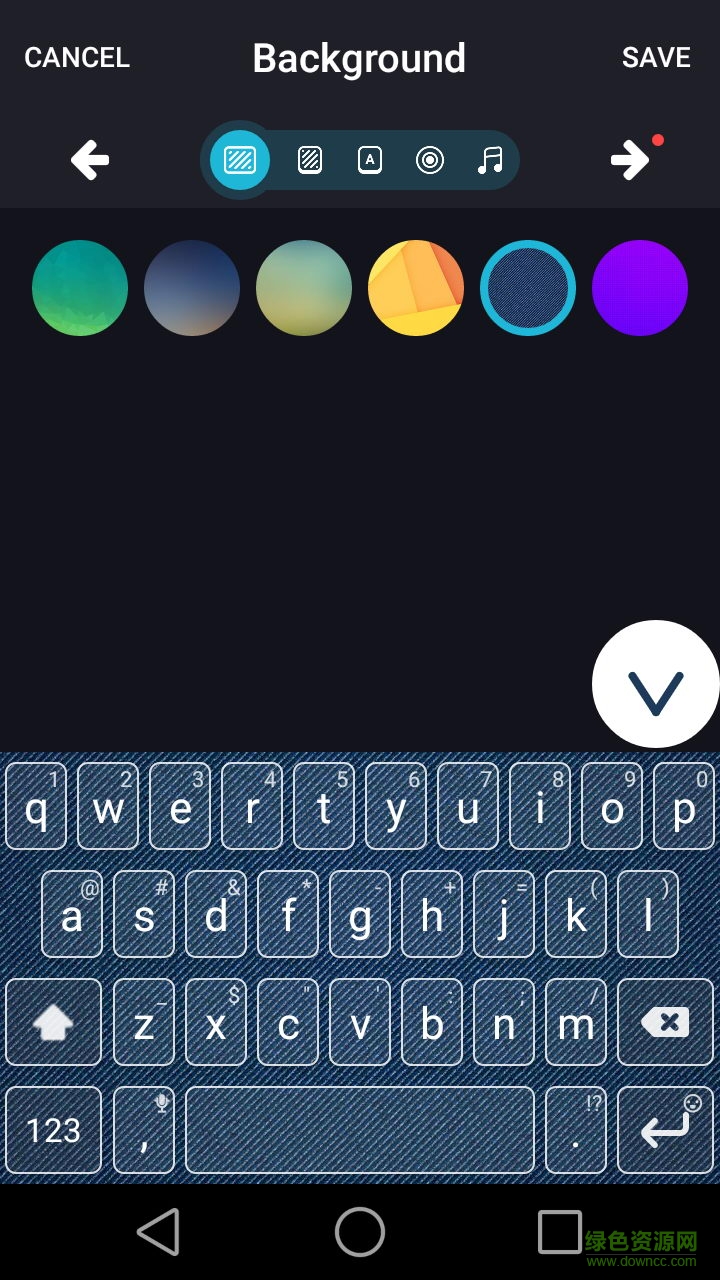
Task: Select the Font style icon
Action: [x=370, y=159]
